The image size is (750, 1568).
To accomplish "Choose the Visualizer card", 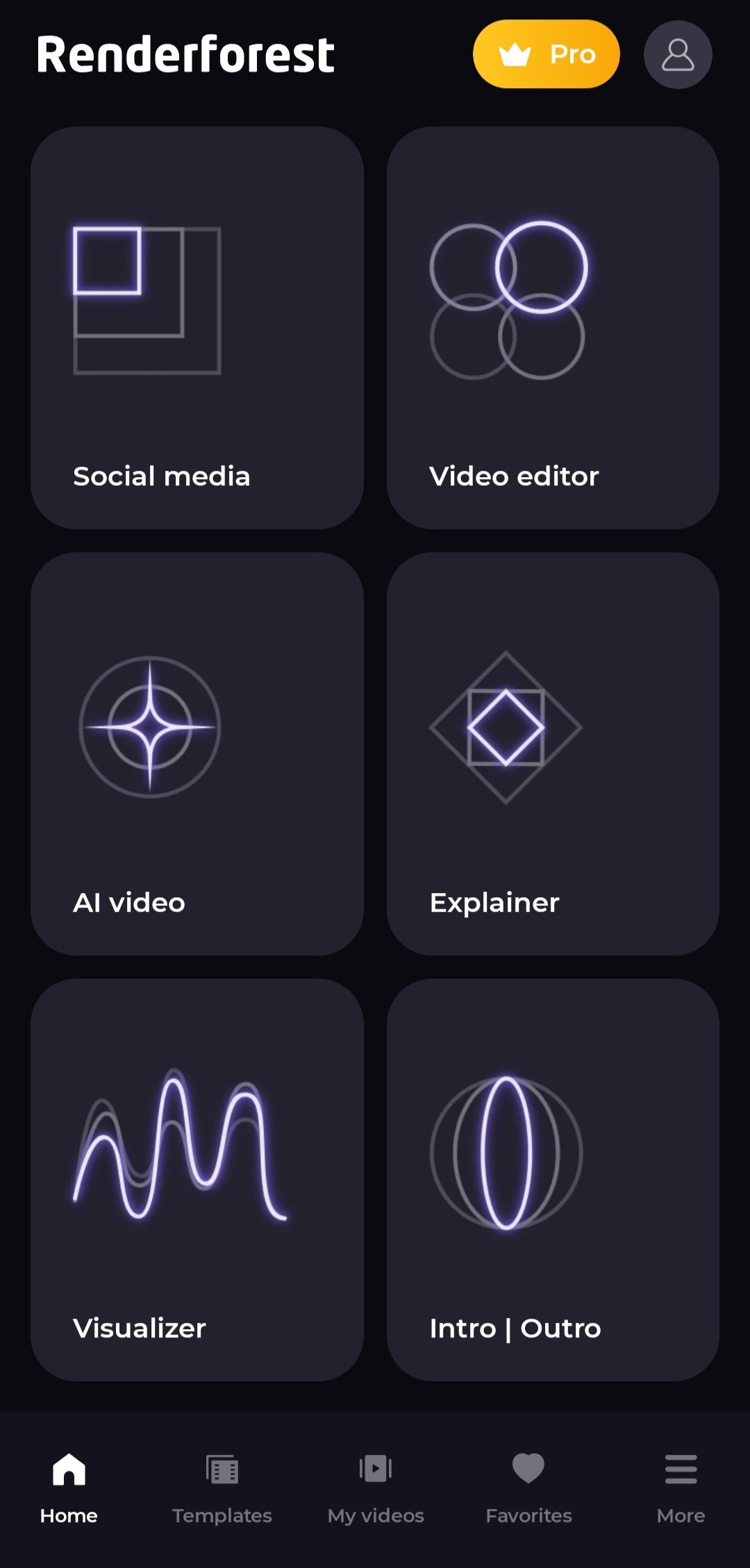I will click(x=197, y=1180).
